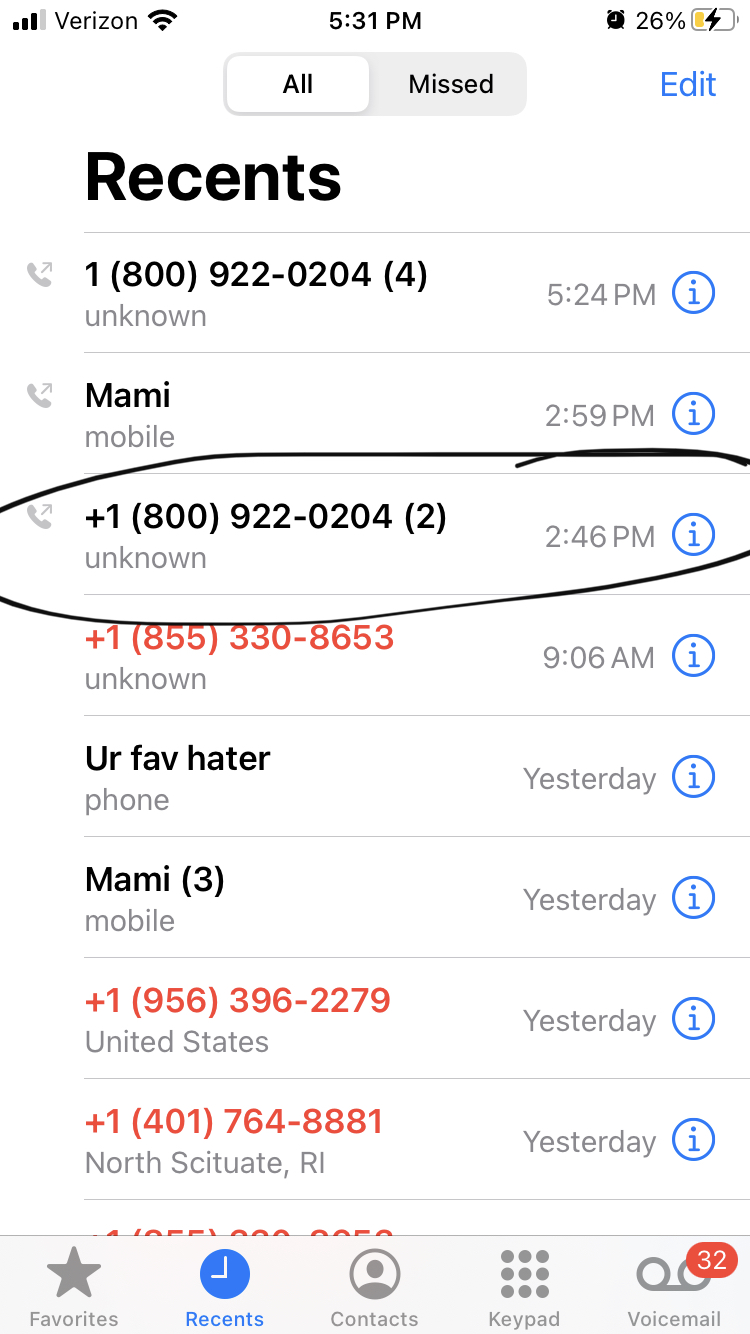
Task: View info for Mami's 2:59 PM call
Action: coord(693,414)
